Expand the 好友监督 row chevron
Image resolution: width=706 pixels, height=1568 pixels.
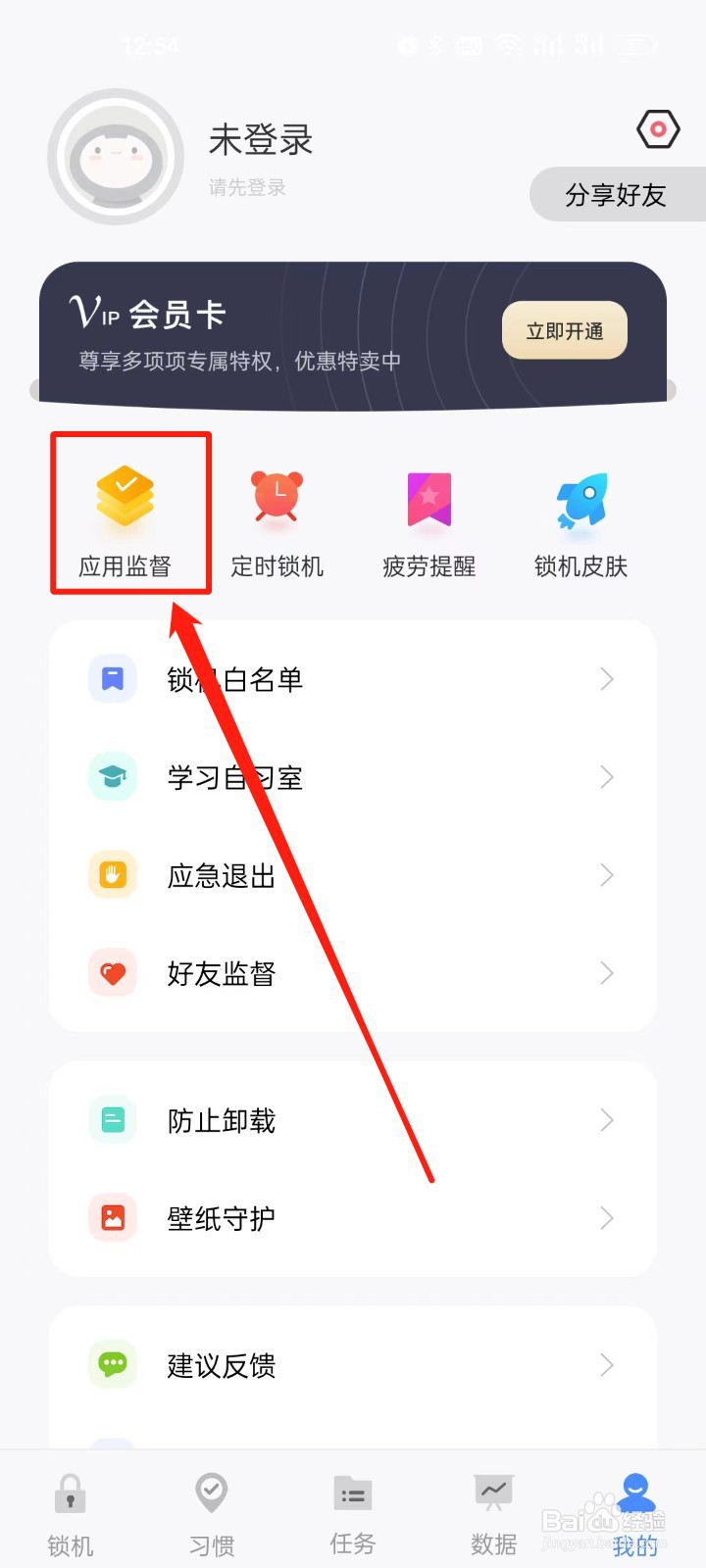click(x=607, y=973)
